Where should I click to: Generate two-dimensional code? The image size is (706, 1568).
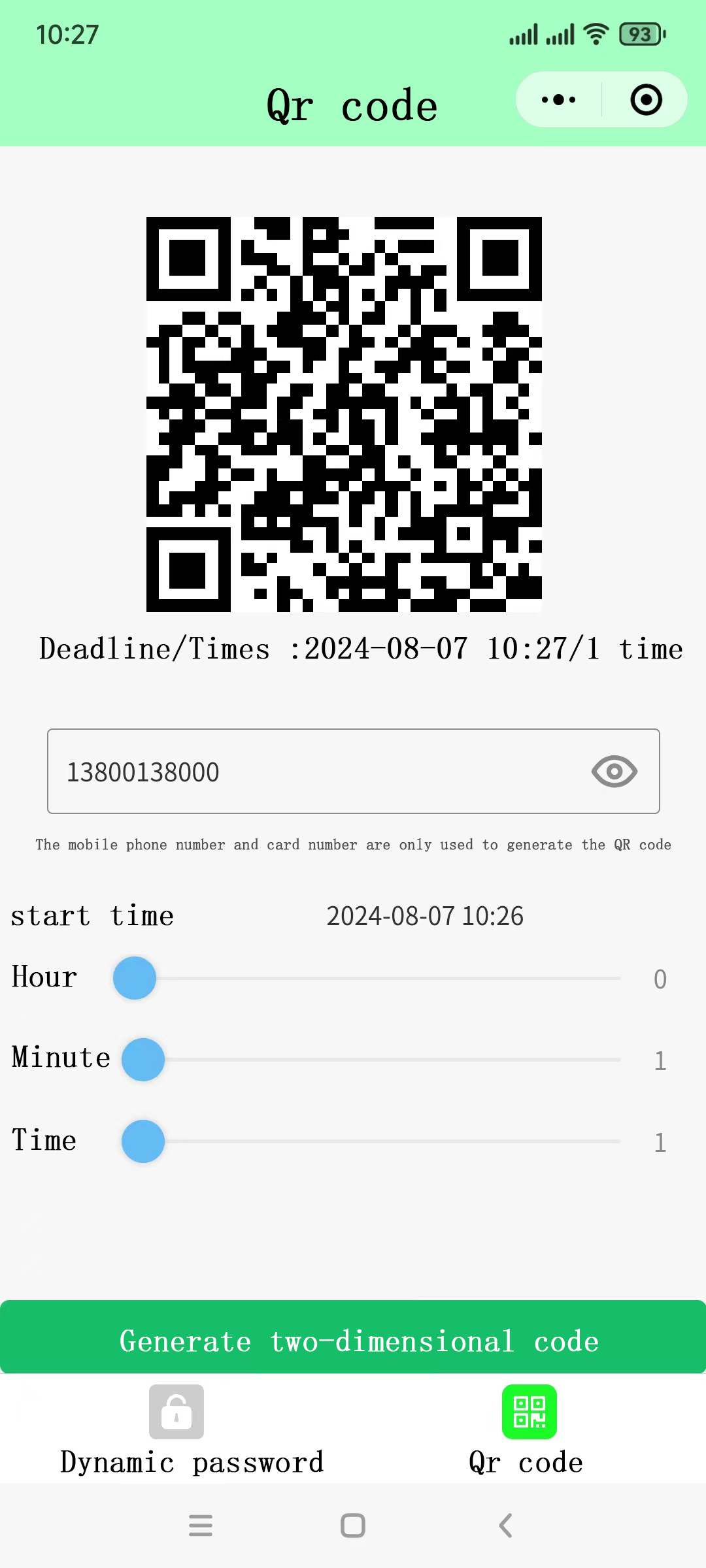coord(353,1341)
